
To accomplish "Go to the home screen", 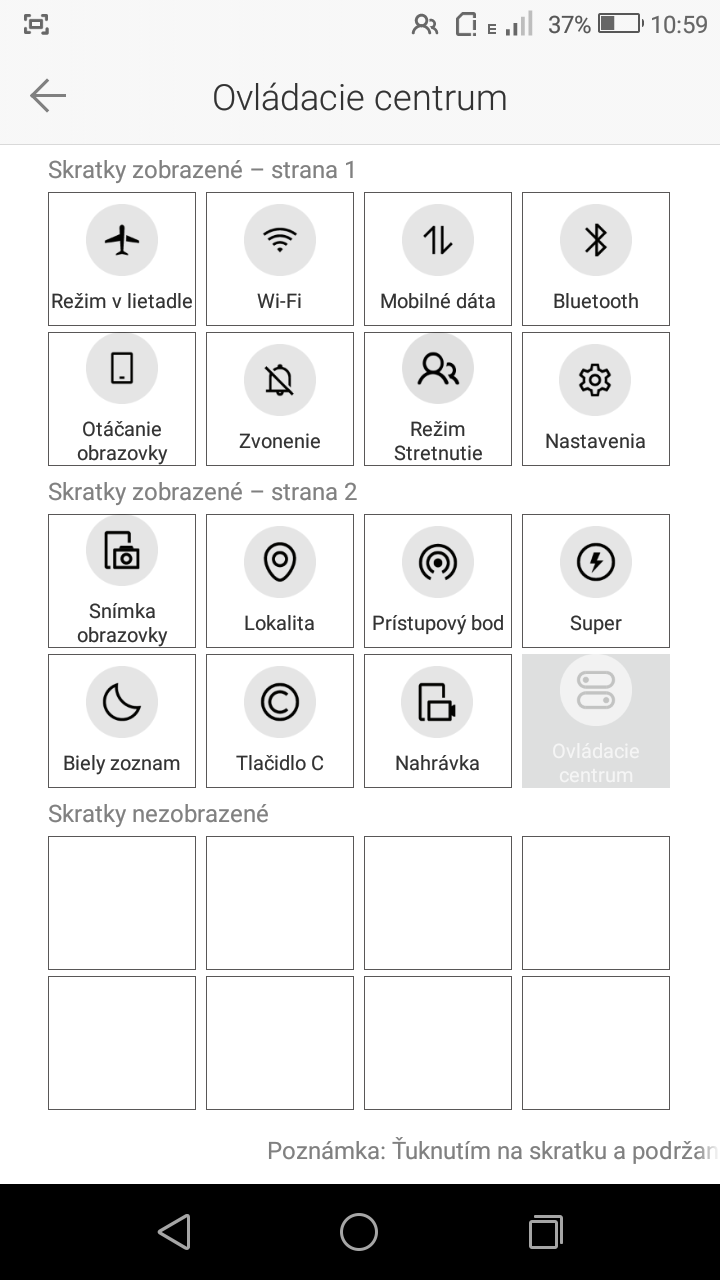I will pyautogui.click(x=359, y=1232).
